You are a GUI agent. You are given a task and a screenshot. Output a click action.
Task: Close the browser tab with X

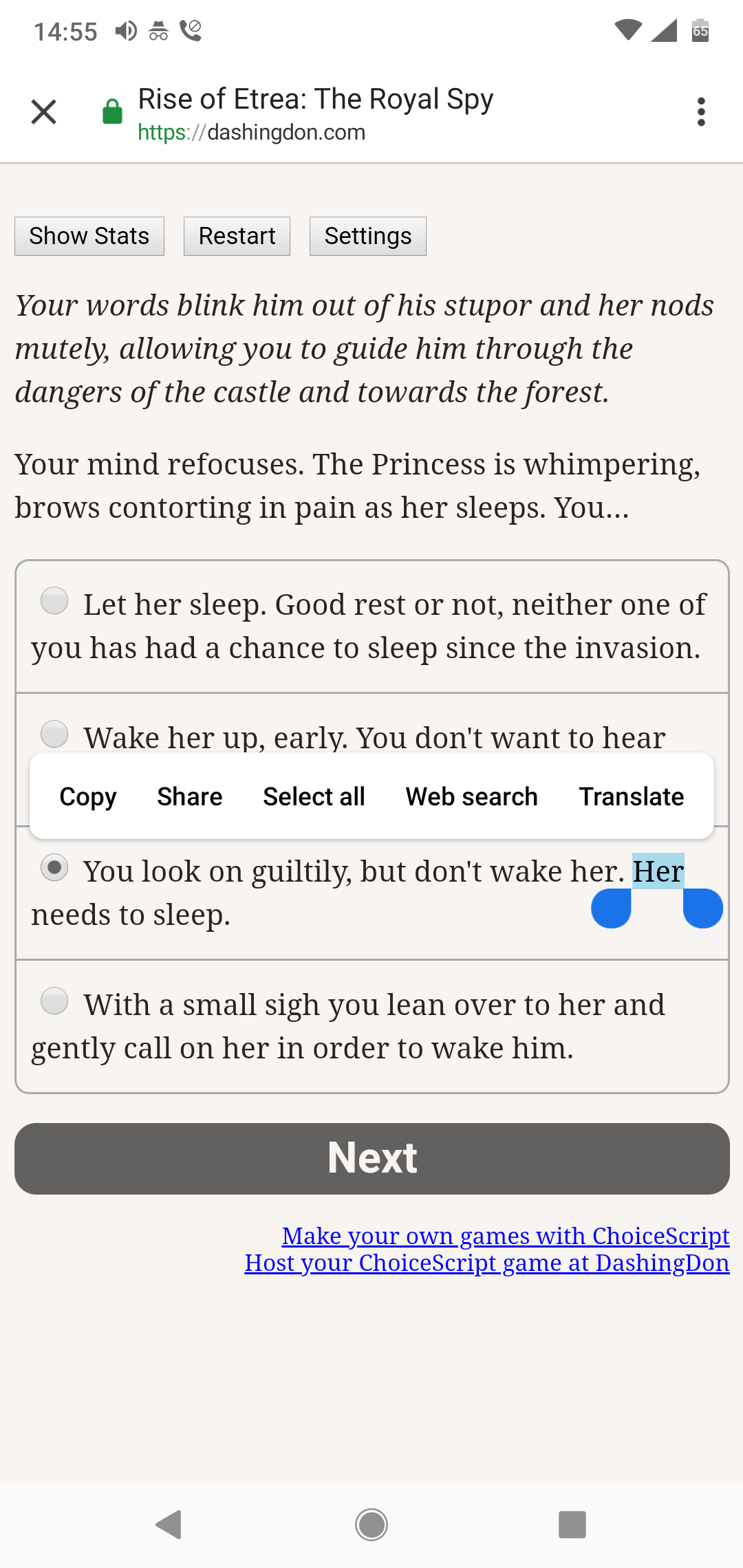(43, 111)
